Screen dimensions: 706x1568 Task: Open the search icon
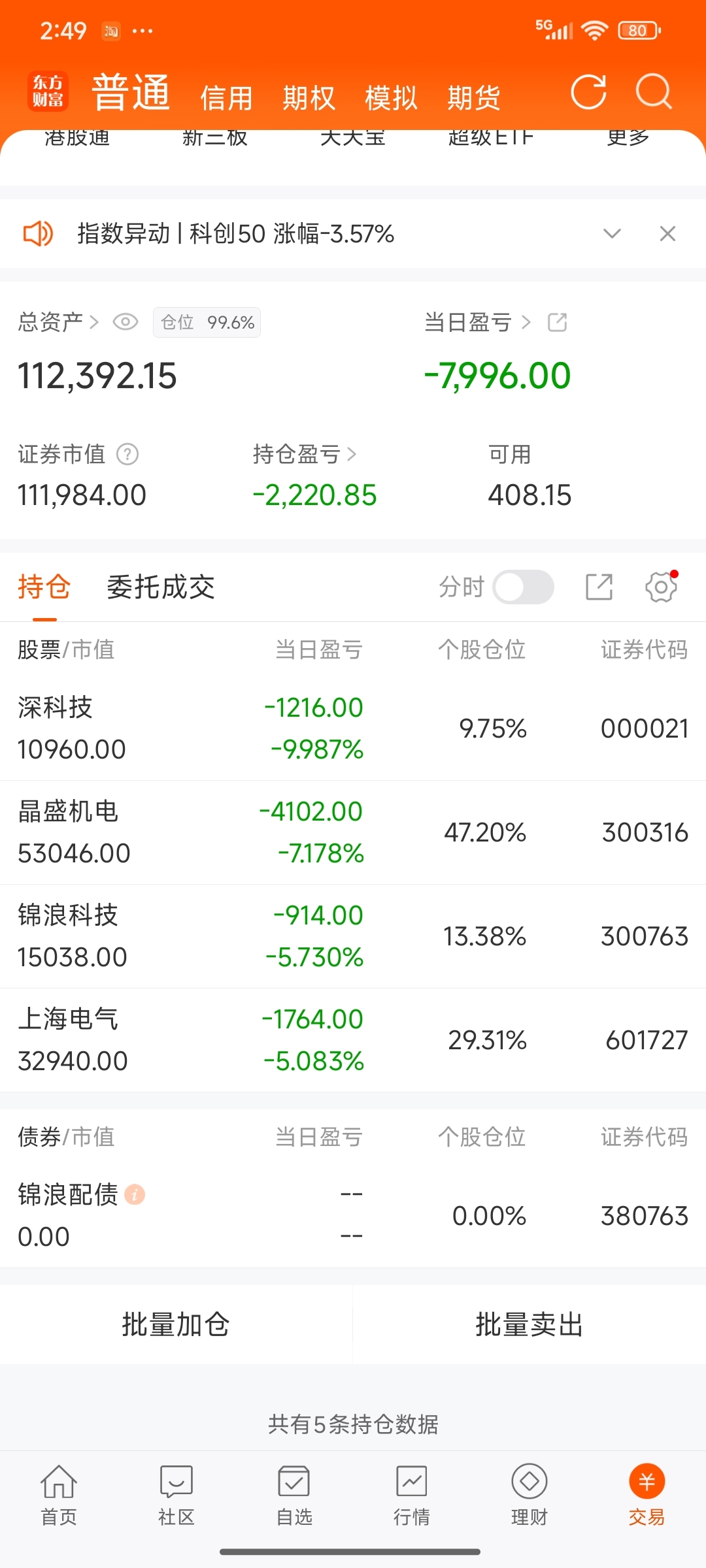[654, 92]
